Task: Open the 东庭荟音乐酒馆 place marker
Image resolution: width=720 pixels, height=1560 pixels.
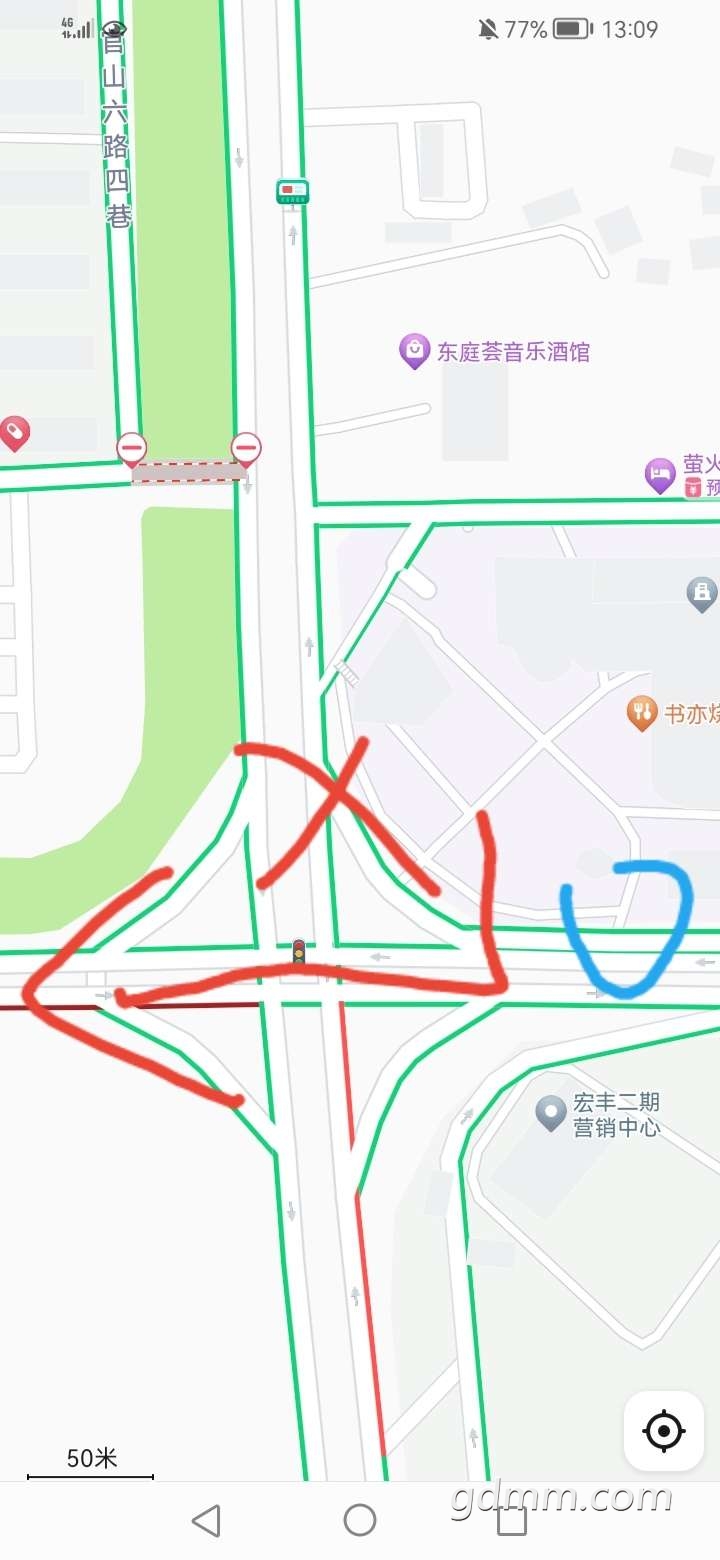Action: click(414, 352)
